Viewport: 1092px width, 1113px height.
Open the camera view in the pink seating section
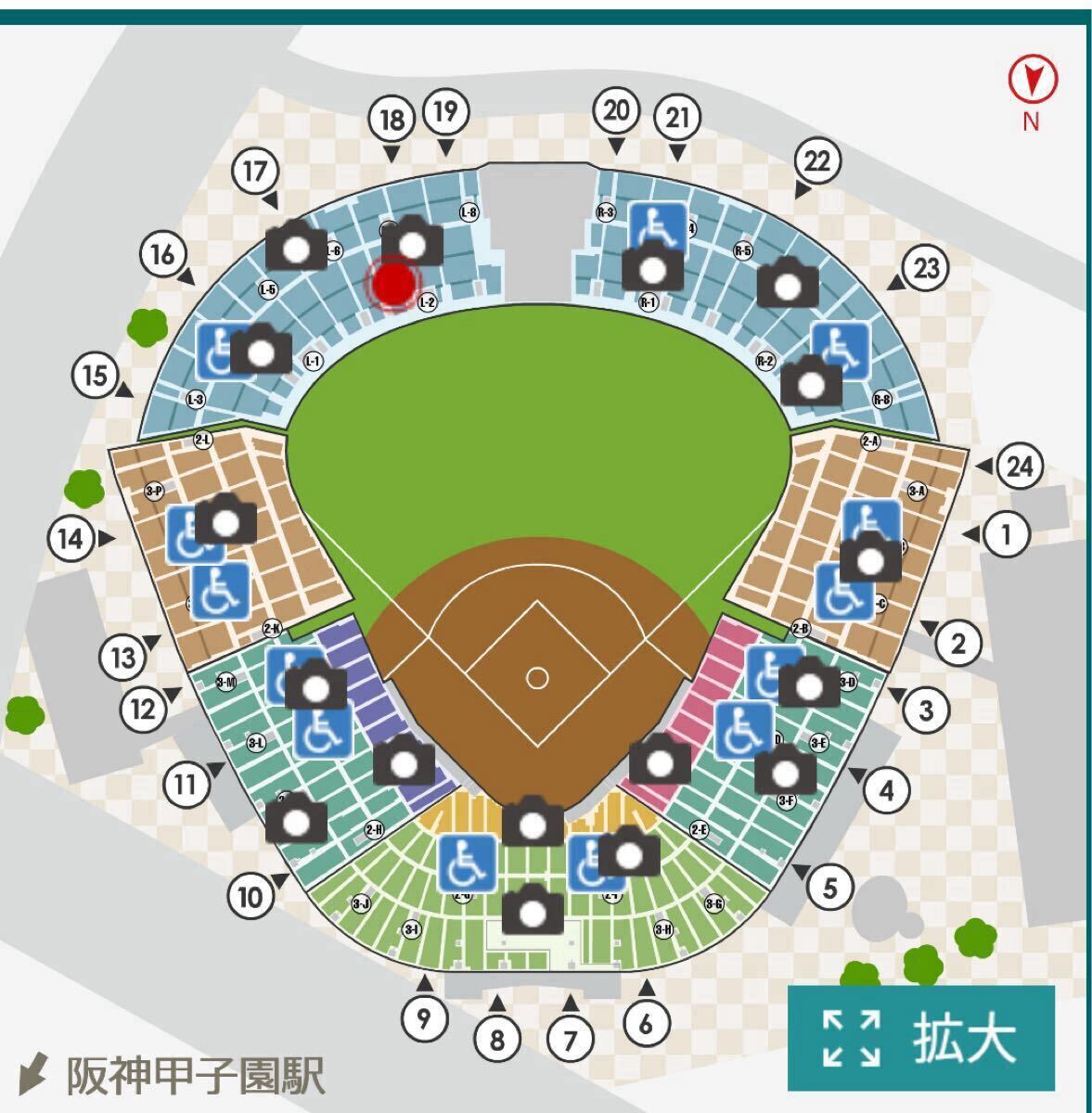coord(660,761)
